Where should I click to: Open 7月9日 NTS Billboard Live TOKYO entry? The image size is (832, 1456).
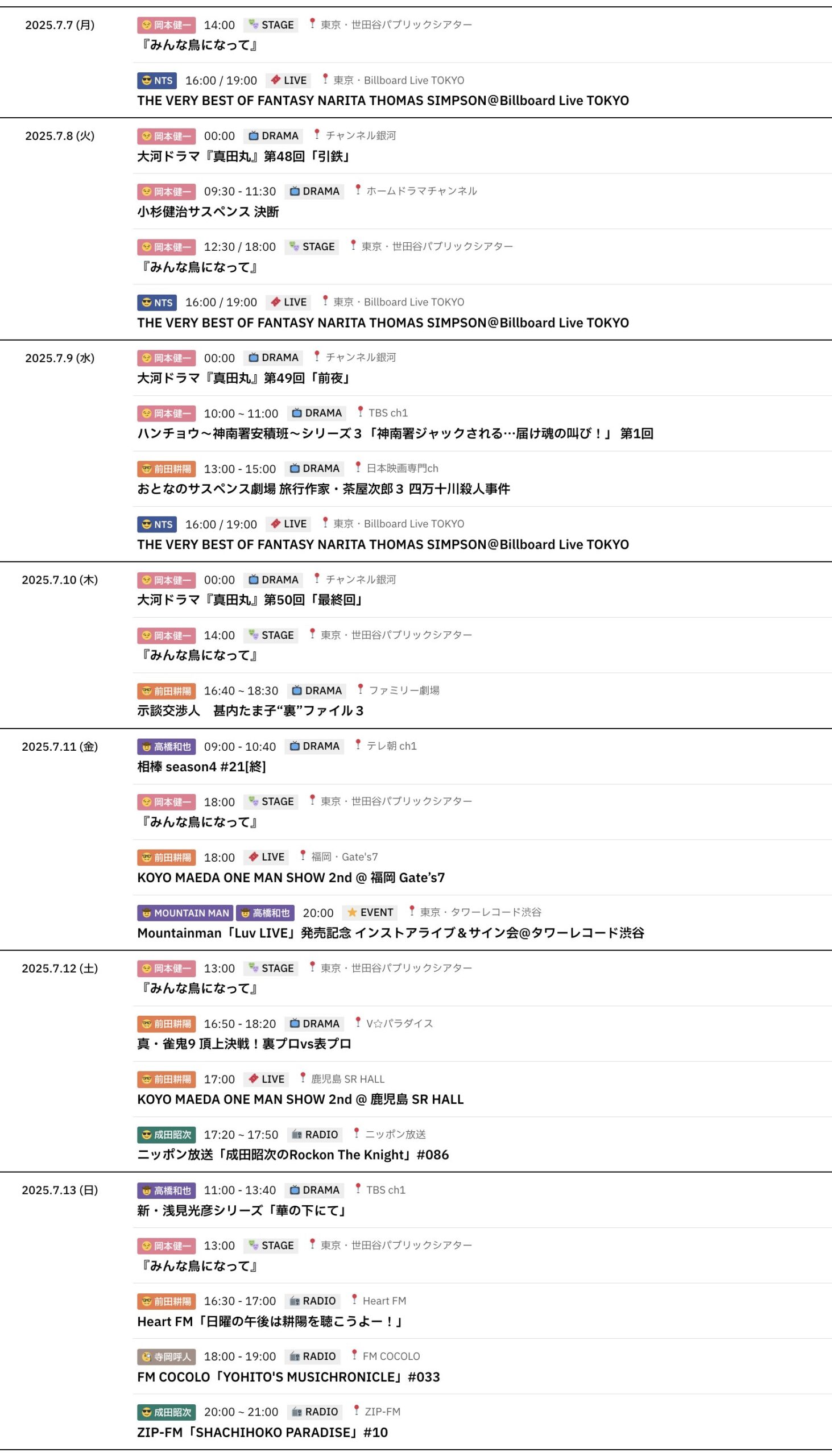[383, 544]
